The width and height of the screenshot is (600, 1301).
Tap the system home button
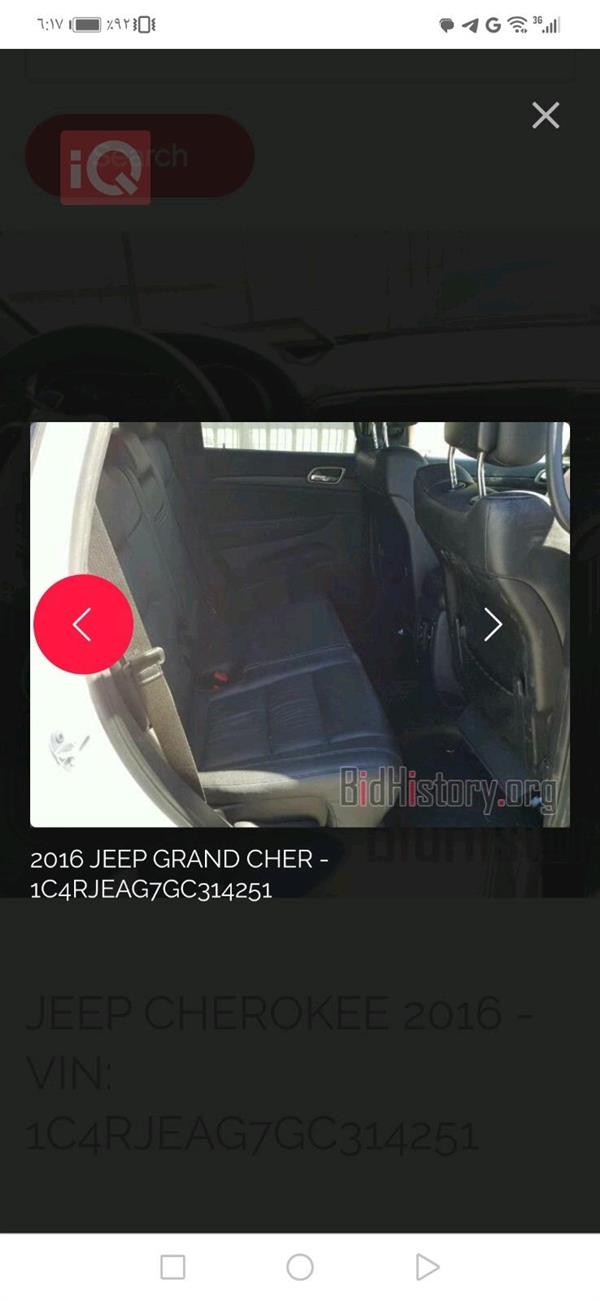(300, 1267)
